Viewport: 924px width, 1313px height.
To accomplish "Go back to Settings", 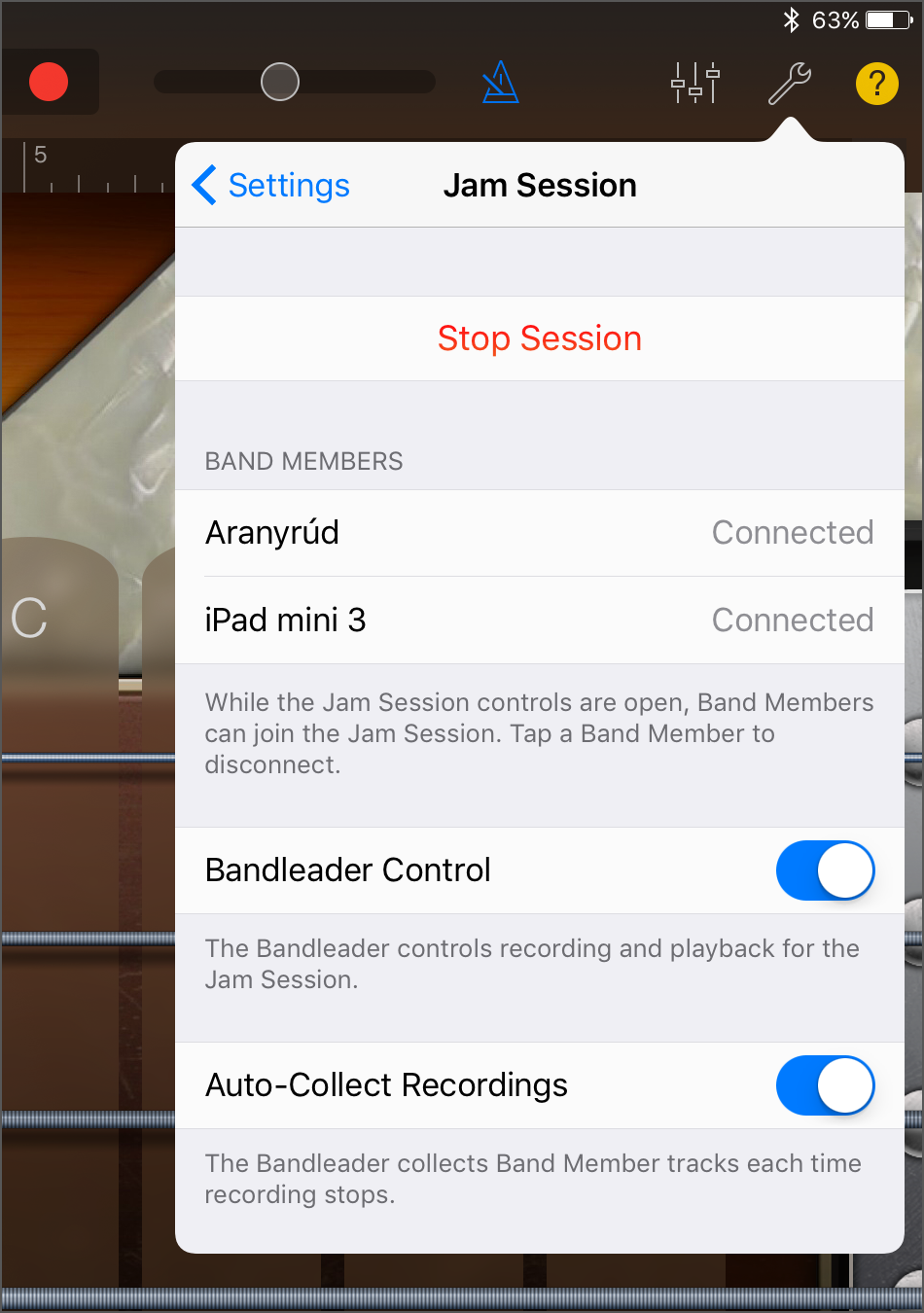I will coord(272,185).
